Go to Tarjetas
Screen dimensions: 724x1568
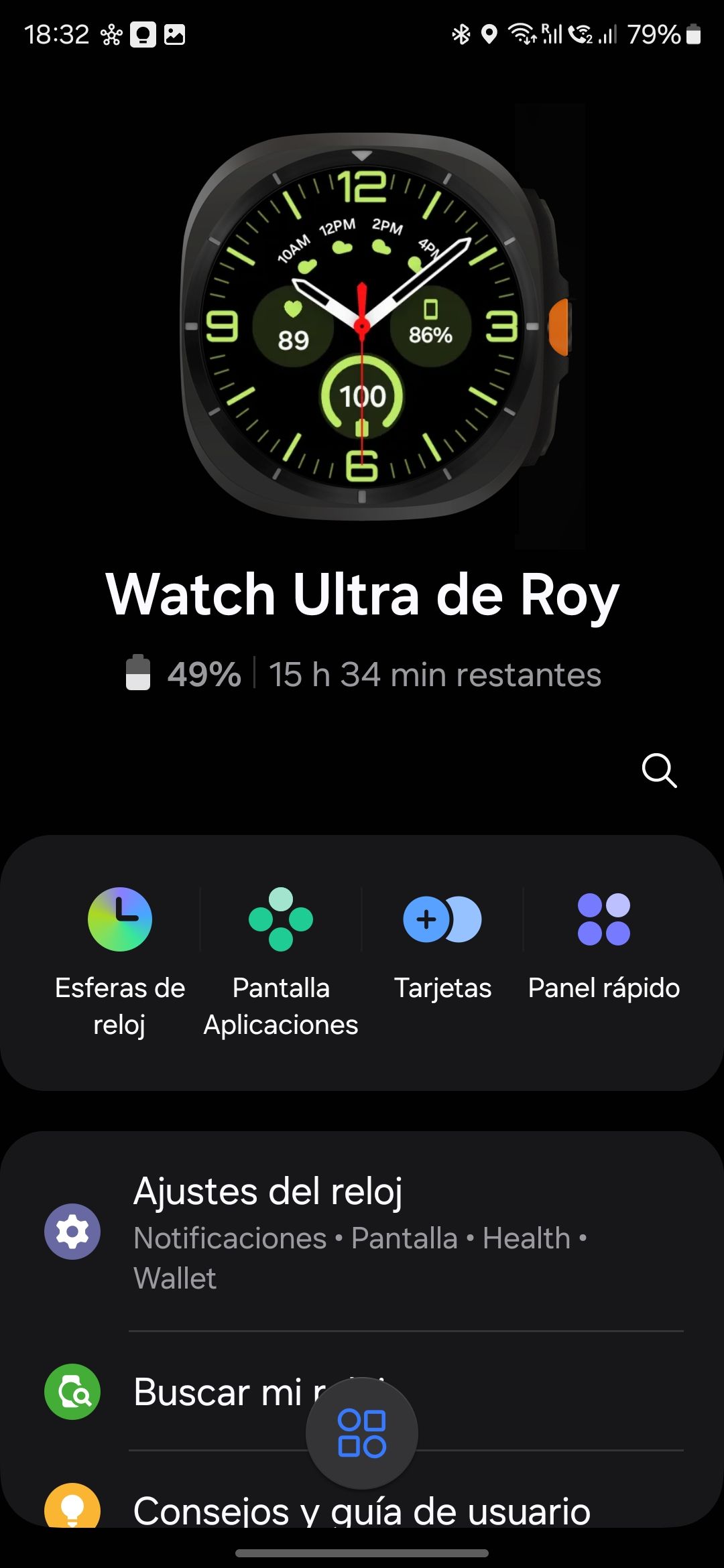442,946
